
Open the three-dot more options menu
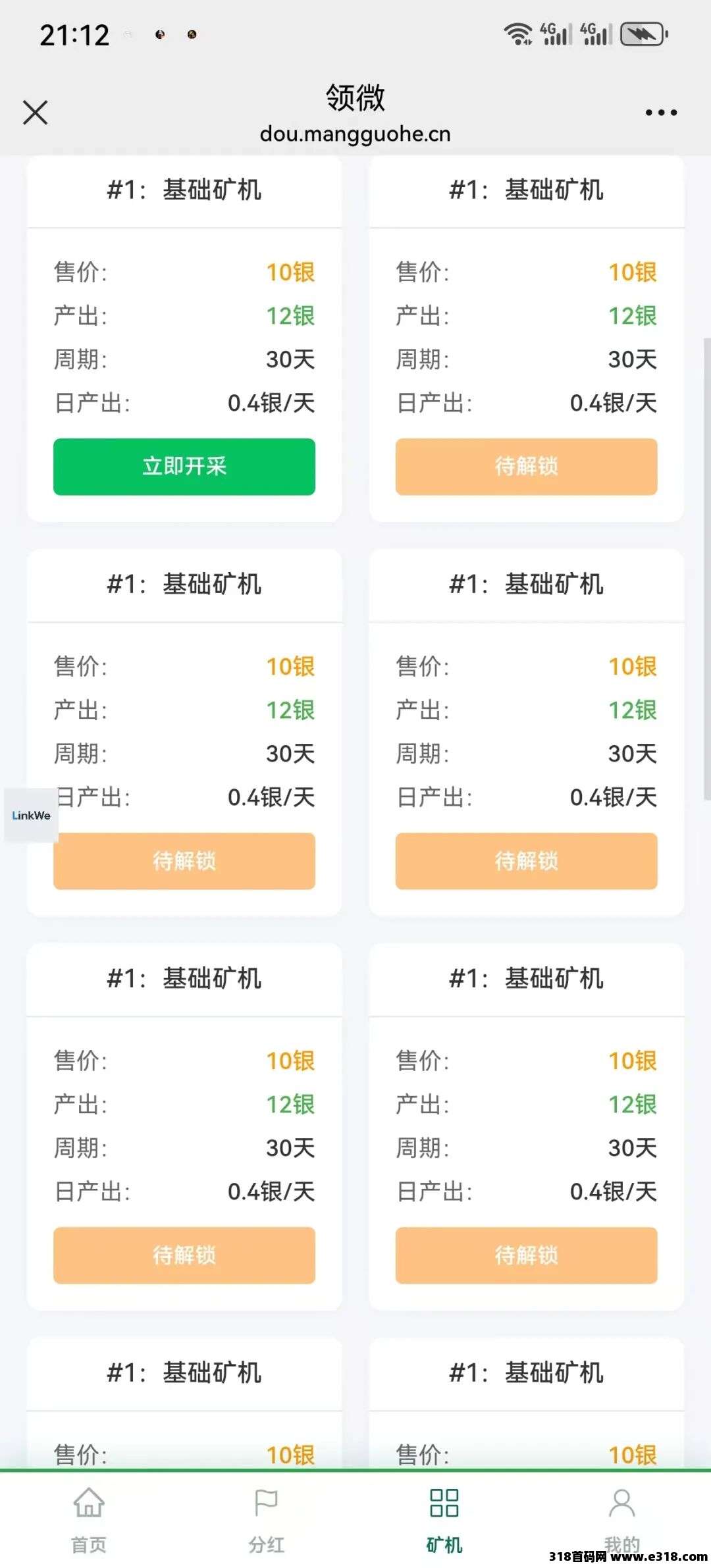[x=661, y=113]
